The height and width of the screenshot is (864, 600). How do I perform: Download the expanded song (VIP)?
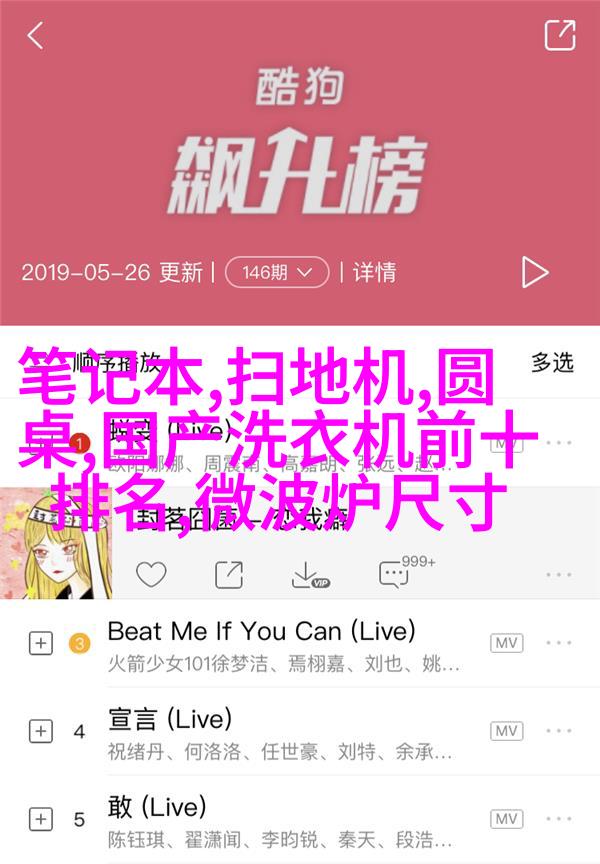(309, 575)
